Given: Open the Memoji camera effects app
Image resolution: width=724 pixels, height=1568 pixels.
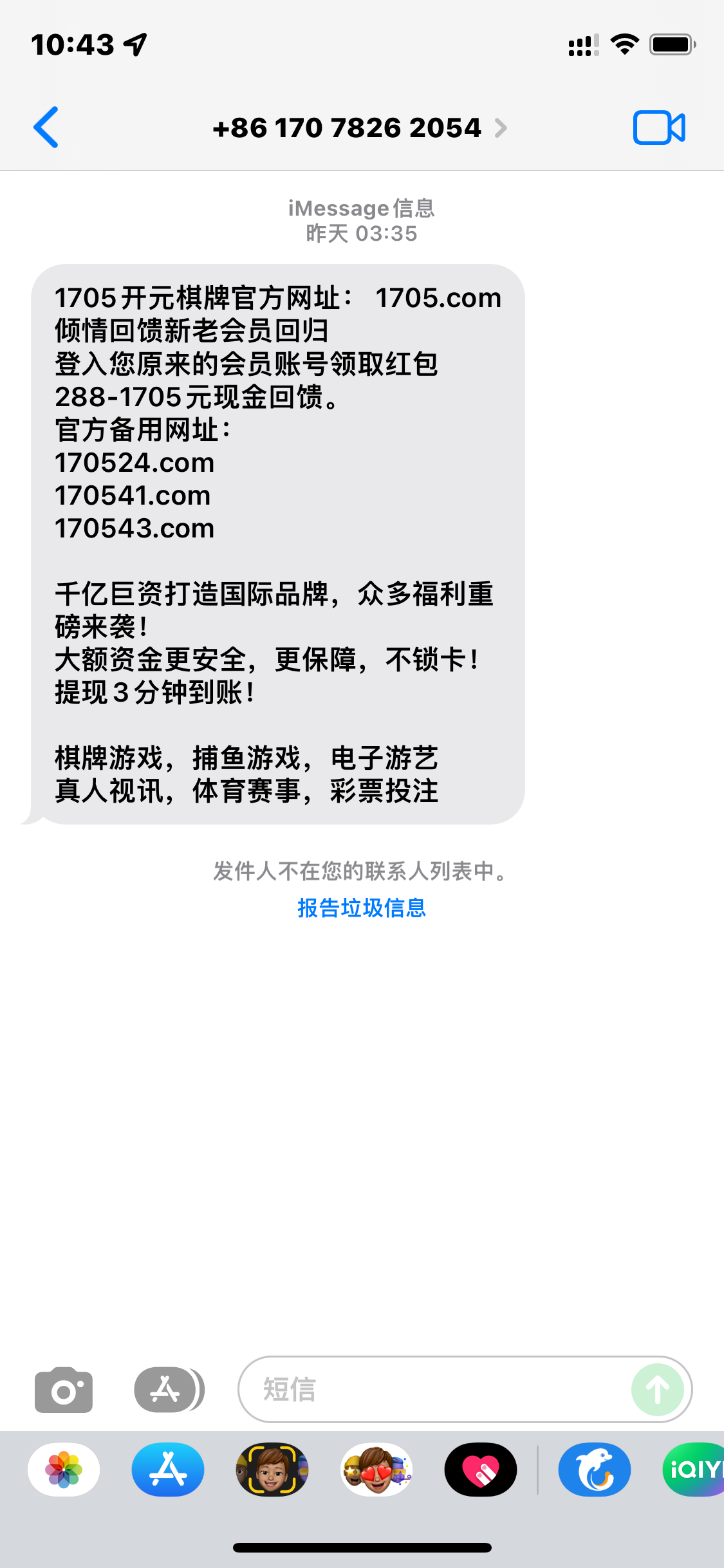Looking at the screenshot, I should pyautogui.click(x=272, y=1470).
